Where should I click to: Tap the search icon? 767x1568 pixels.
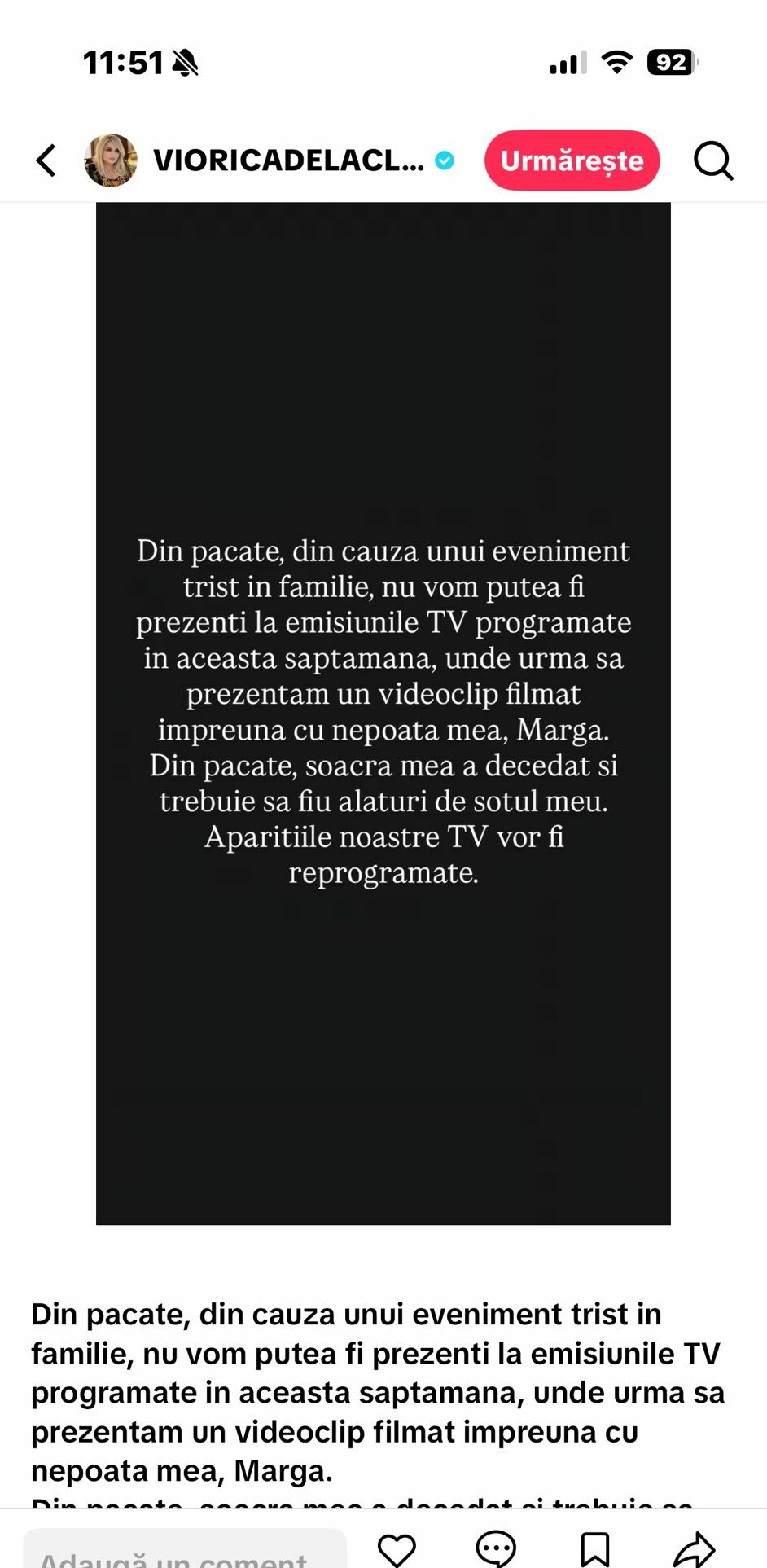click(x=713, y=160)
